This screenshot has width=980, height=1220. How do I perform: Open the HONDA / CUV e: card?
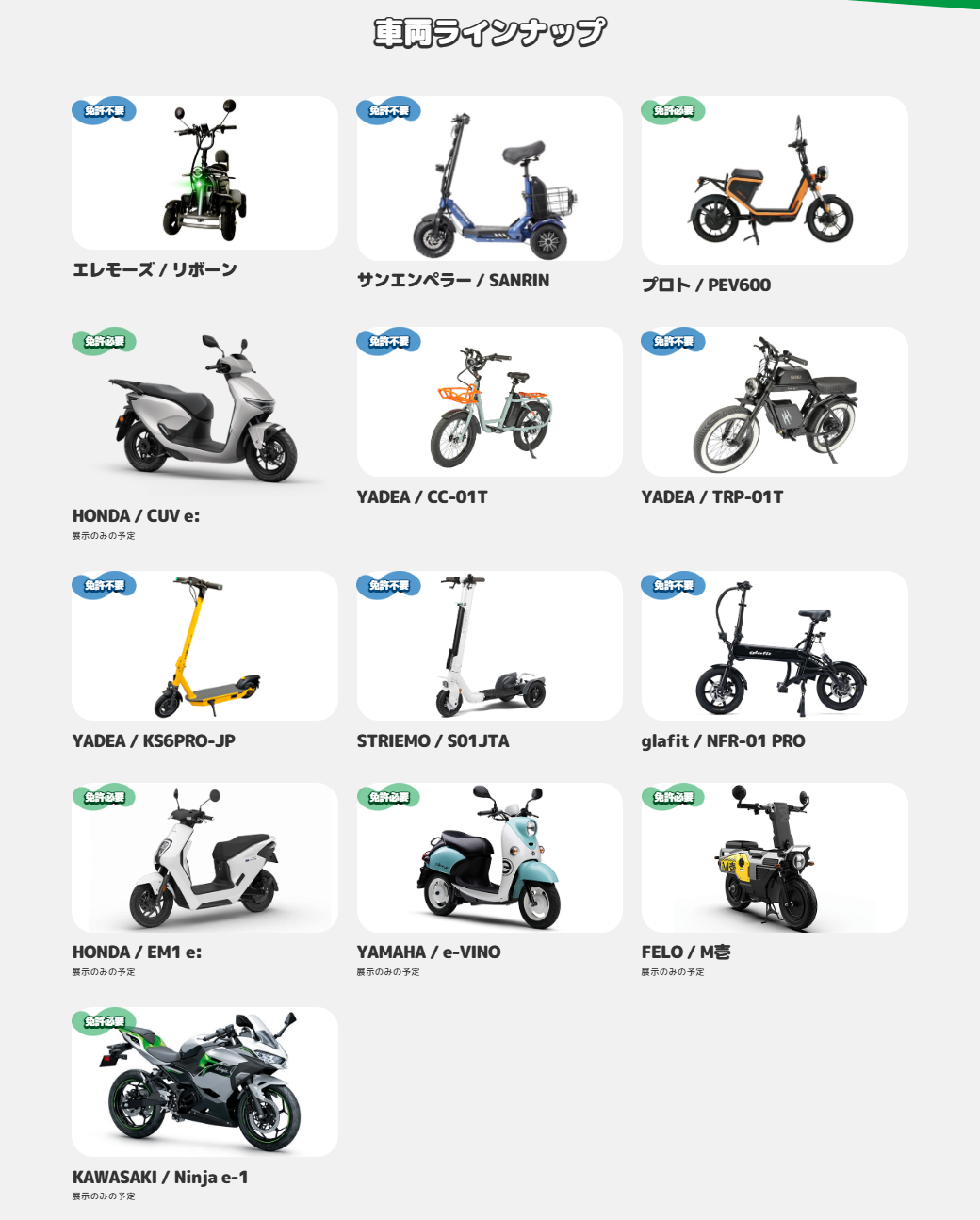[x=204, y=411]
